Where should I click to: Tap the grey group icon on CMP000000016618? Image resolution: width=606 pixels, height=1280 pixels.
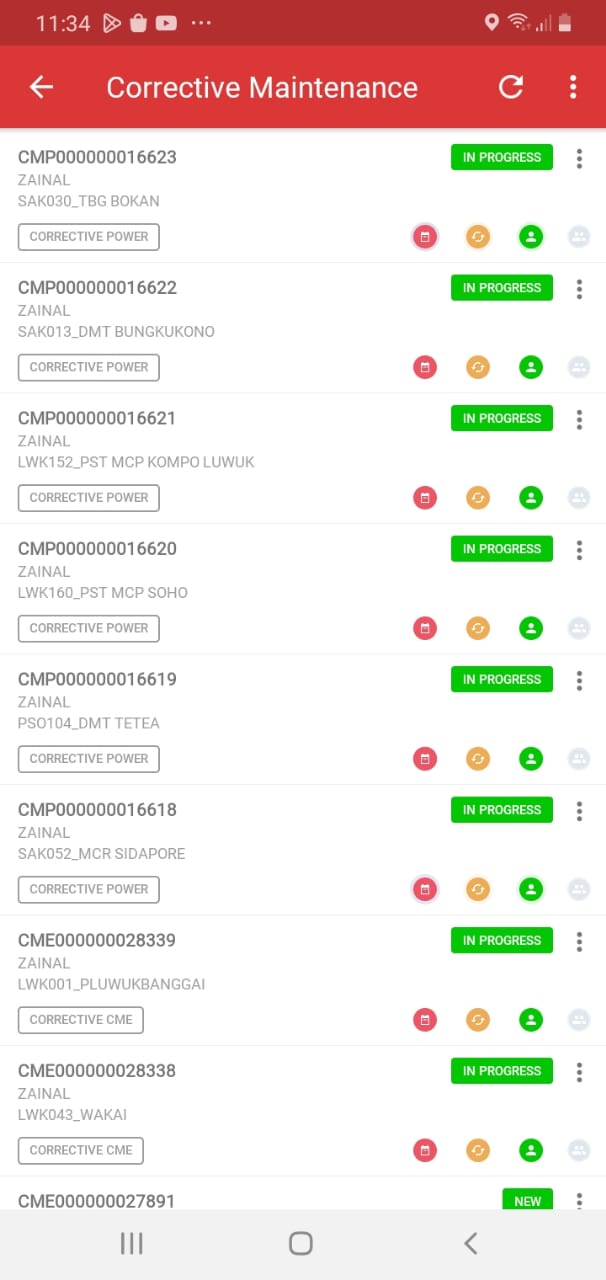click(x=579, y=889)
